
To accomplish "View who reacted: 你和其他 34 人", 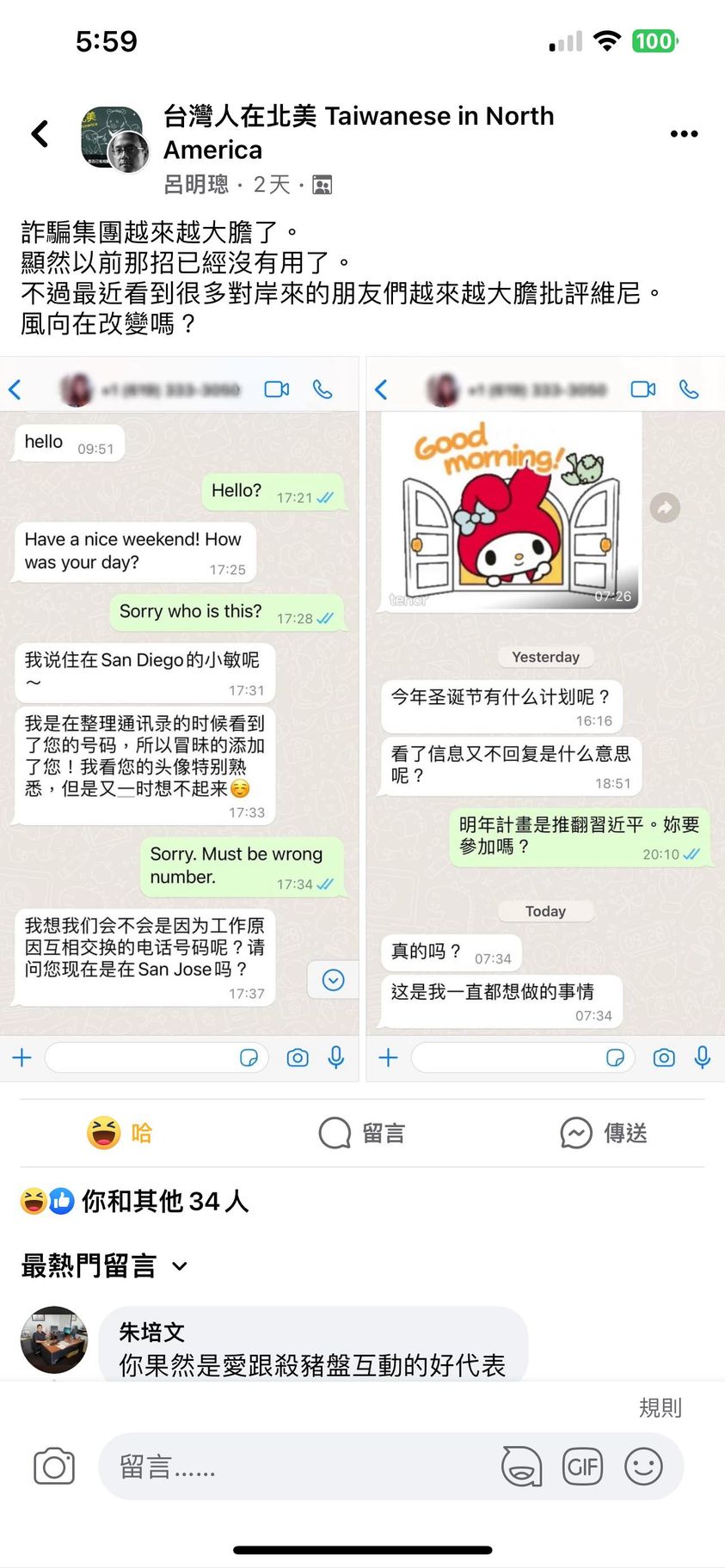I will (136, 1201).
